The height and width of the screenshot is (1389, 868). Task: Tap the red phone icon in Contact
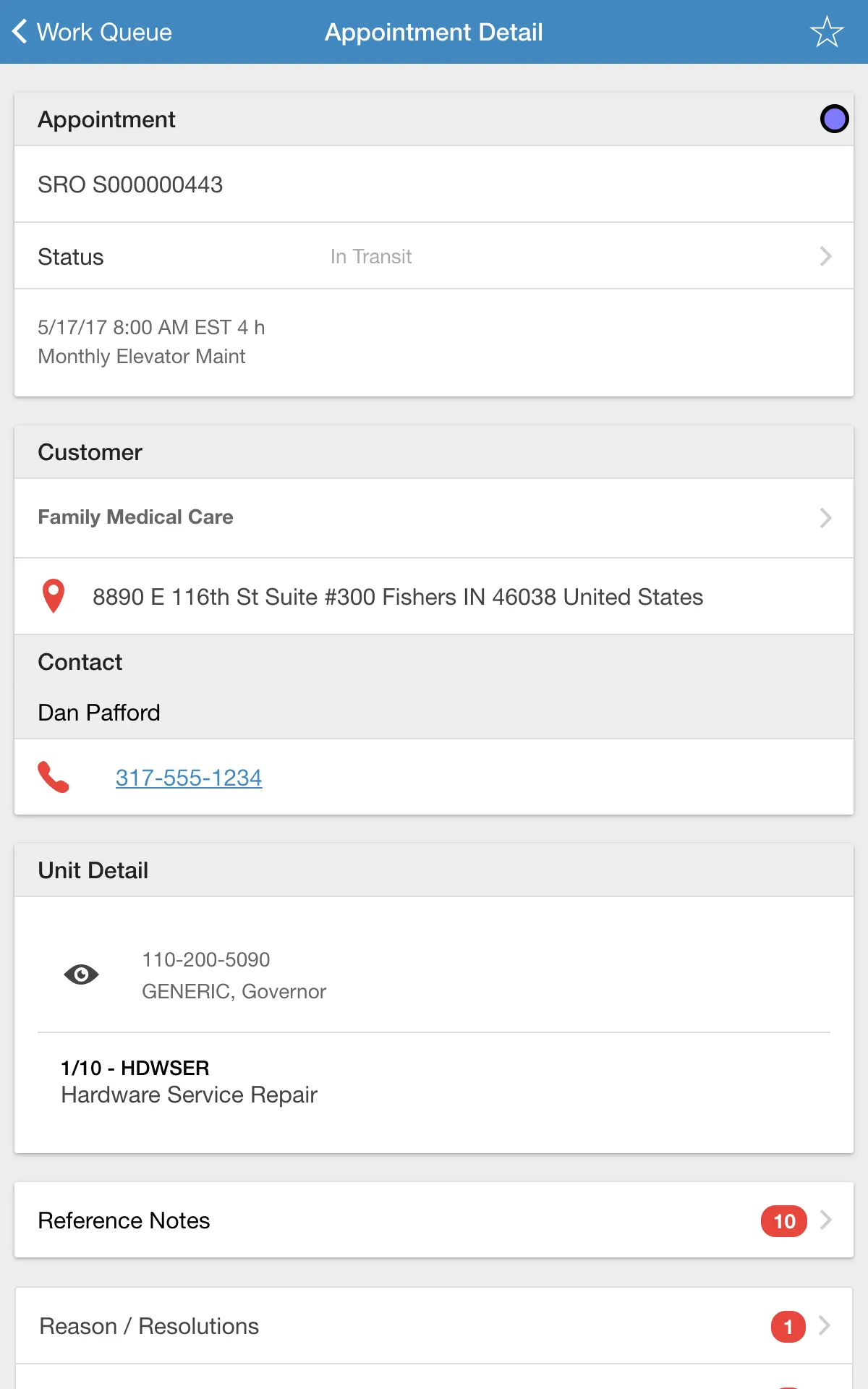(54, 778)
